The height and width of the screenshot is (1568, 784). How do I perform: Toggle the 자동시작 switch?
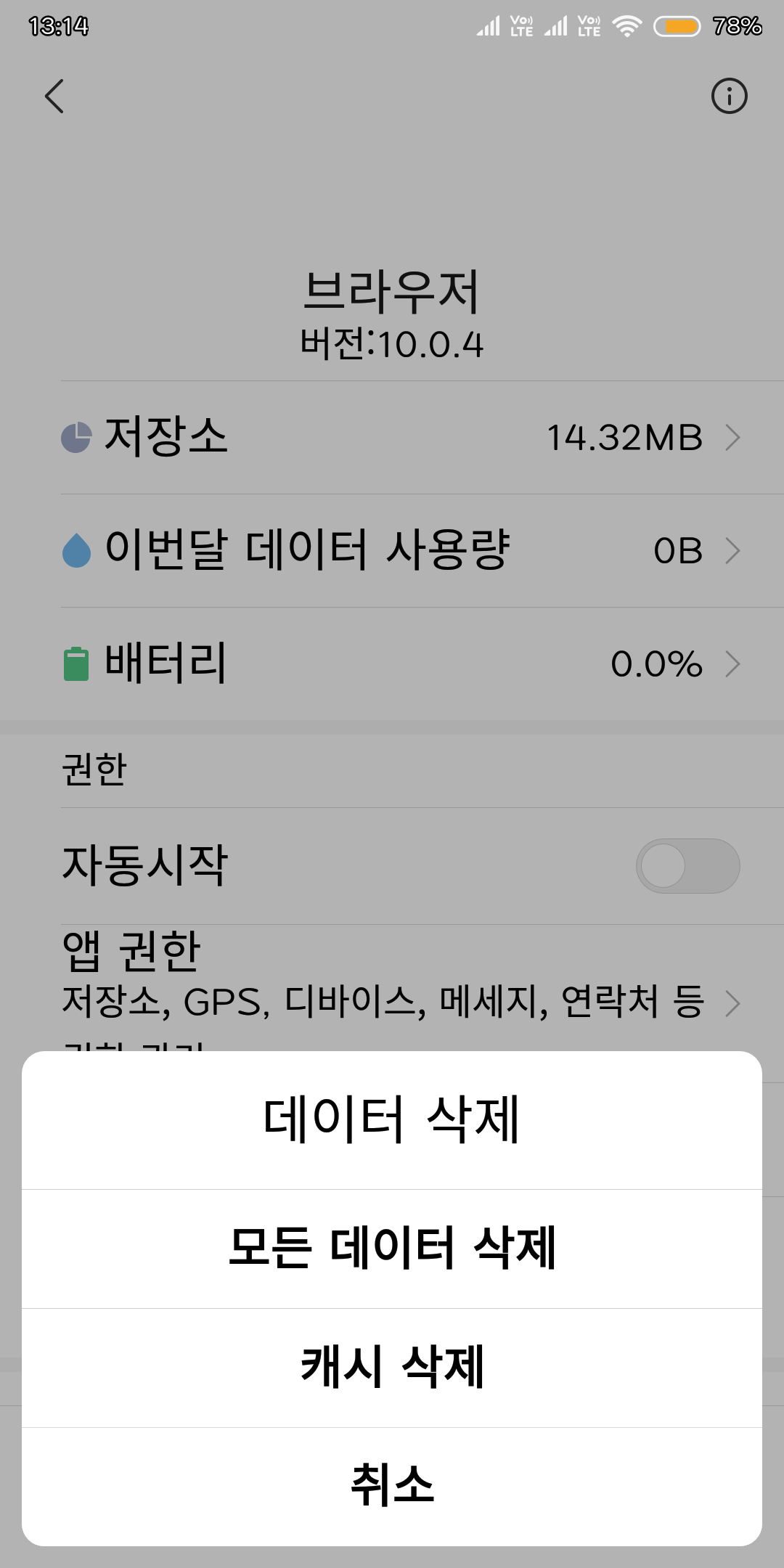[688, 866]
